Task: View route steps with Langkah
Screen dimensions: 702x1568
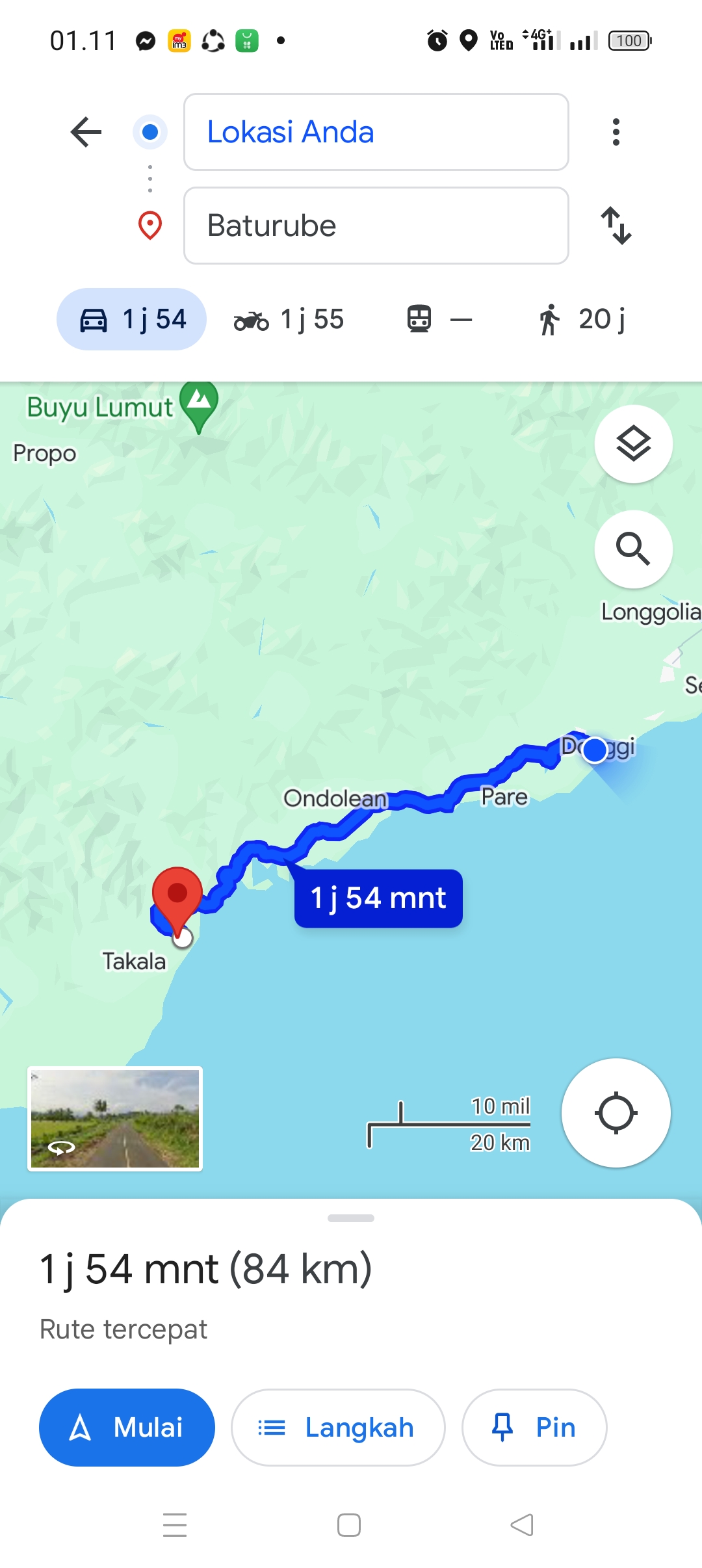Action: pos(338,1428)
